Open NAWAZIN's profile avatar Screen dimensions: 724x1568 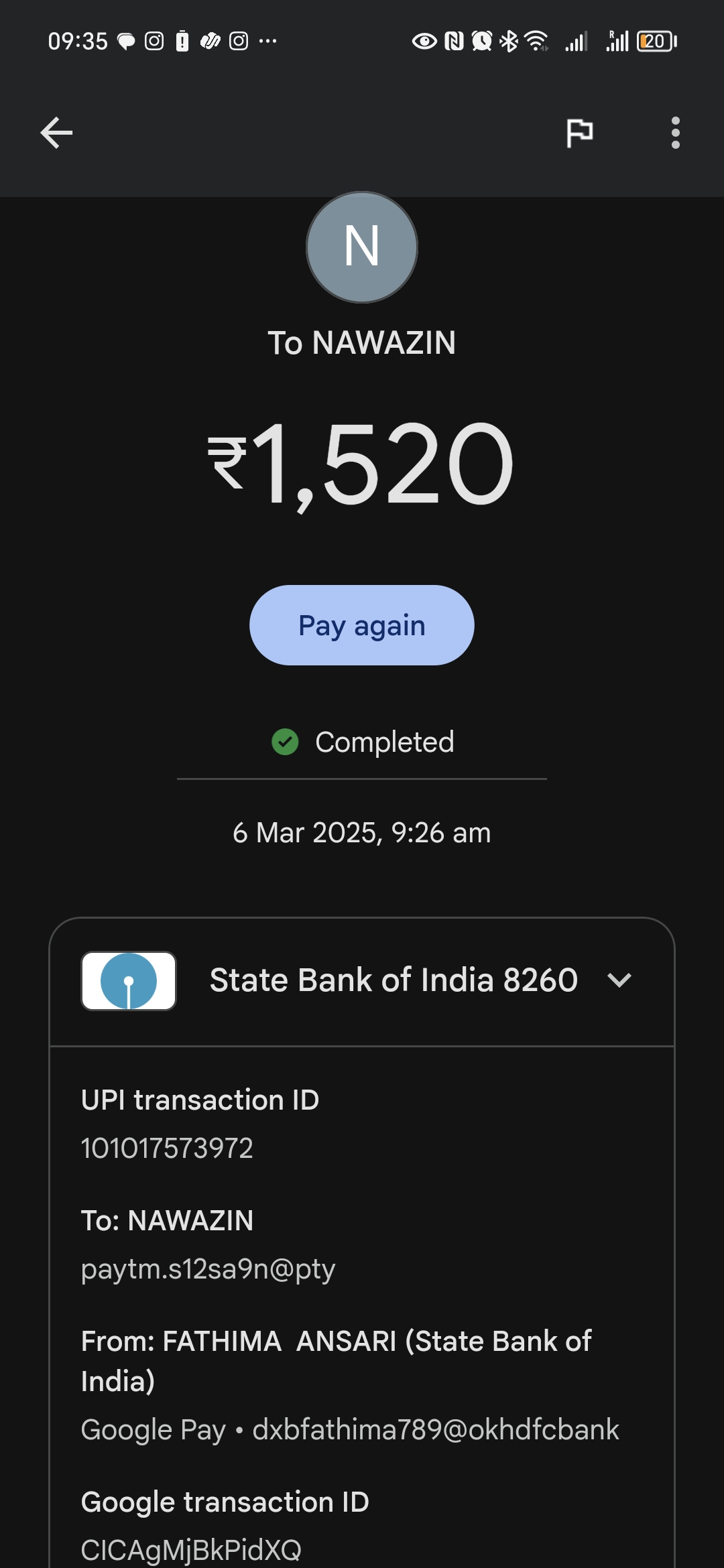click(362, 247)
